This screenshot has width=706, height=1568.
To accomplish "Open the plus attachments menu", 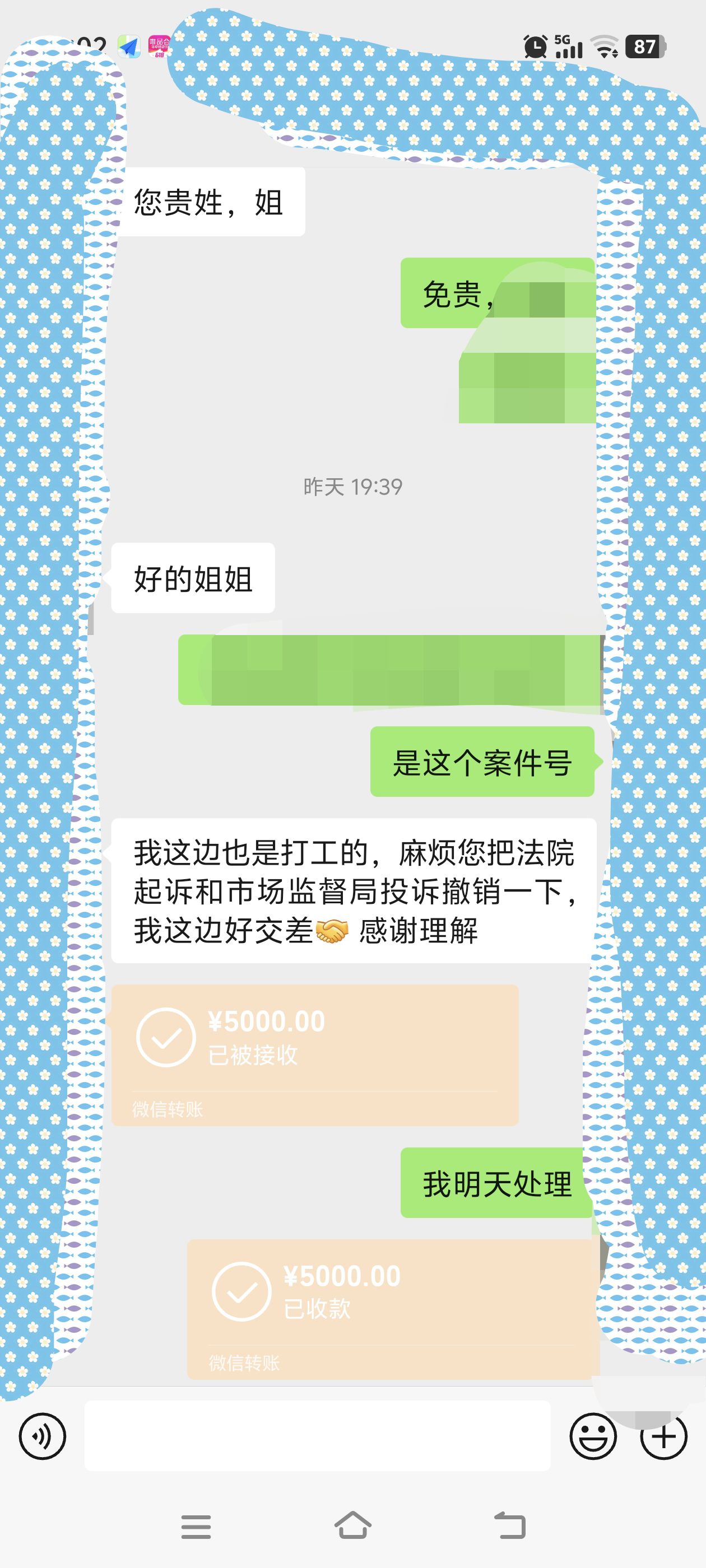I will pyautogui.click(x=663, y=1436).
